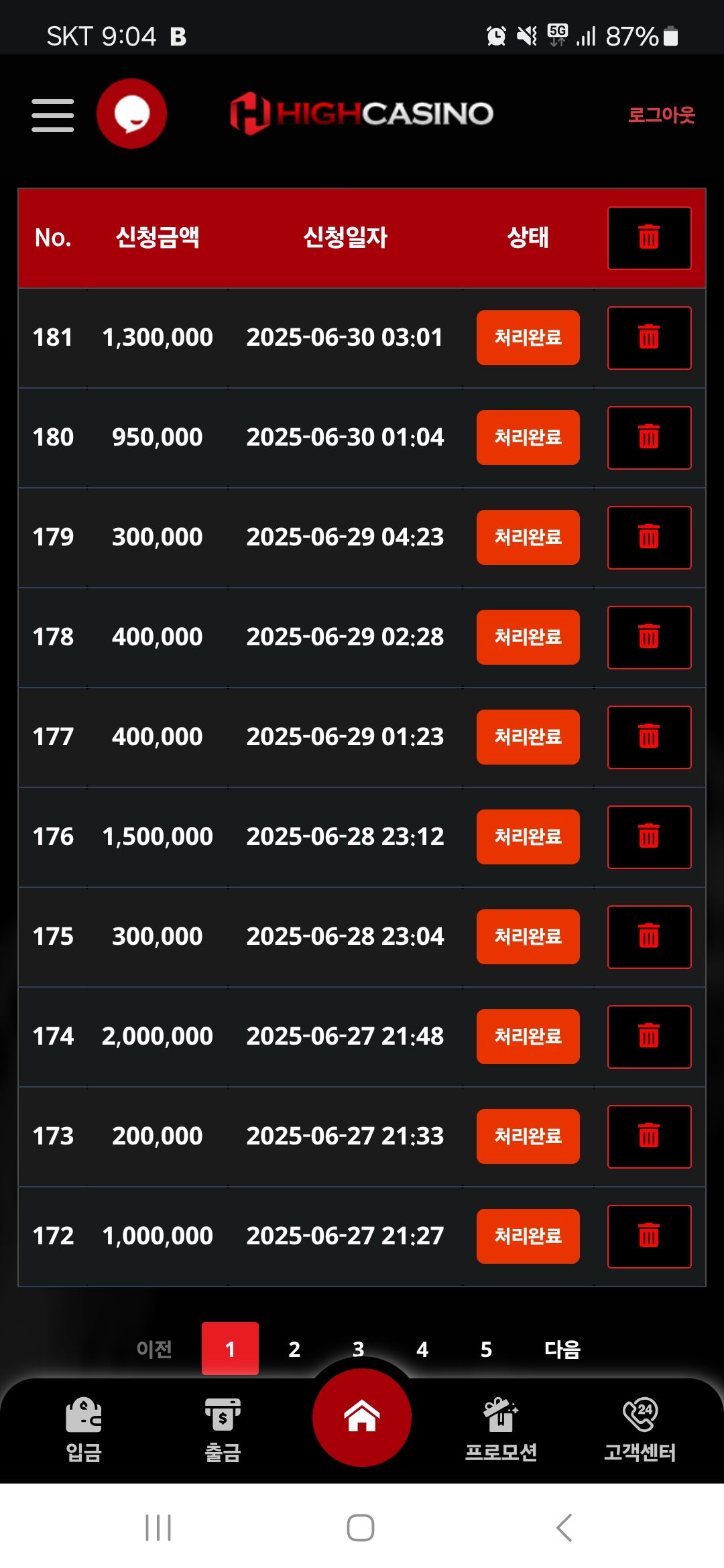Viewport: 724px width, 1568px height.
Task: Go to page 2
Action: click(294, 1349)
